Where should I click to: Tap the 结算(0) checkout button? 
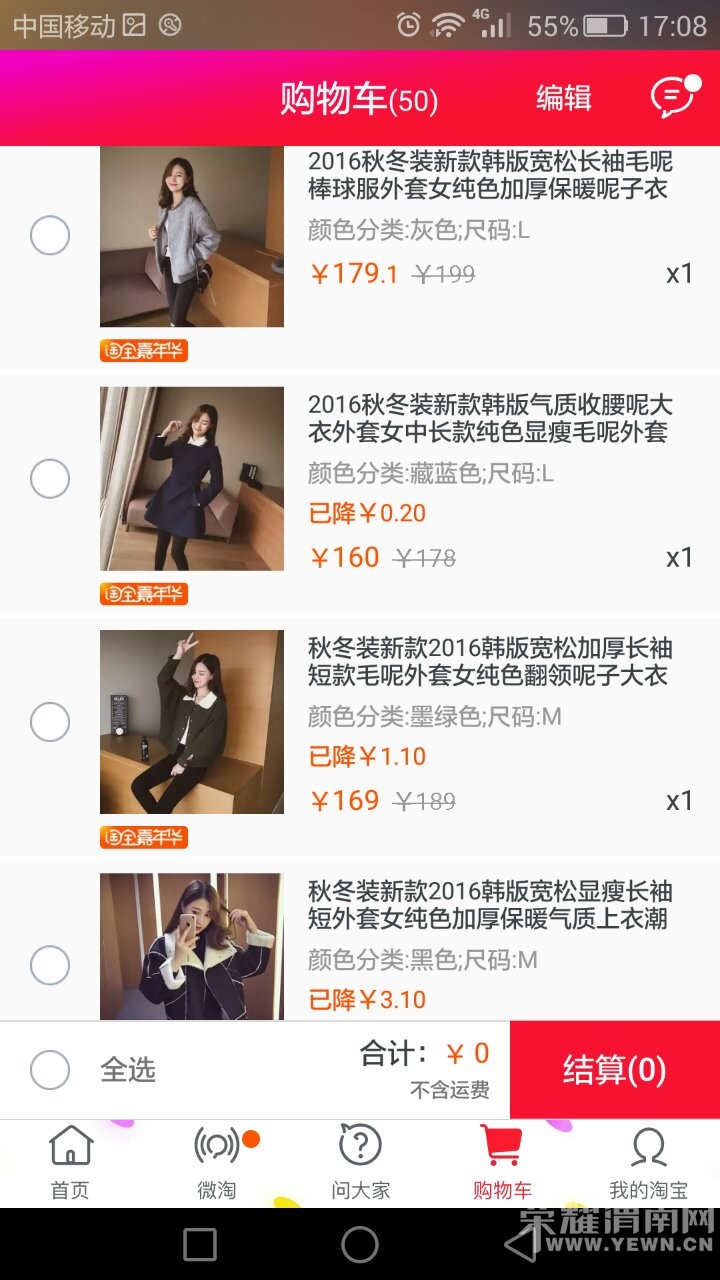pyautogui.click(x=615, y=1069)
